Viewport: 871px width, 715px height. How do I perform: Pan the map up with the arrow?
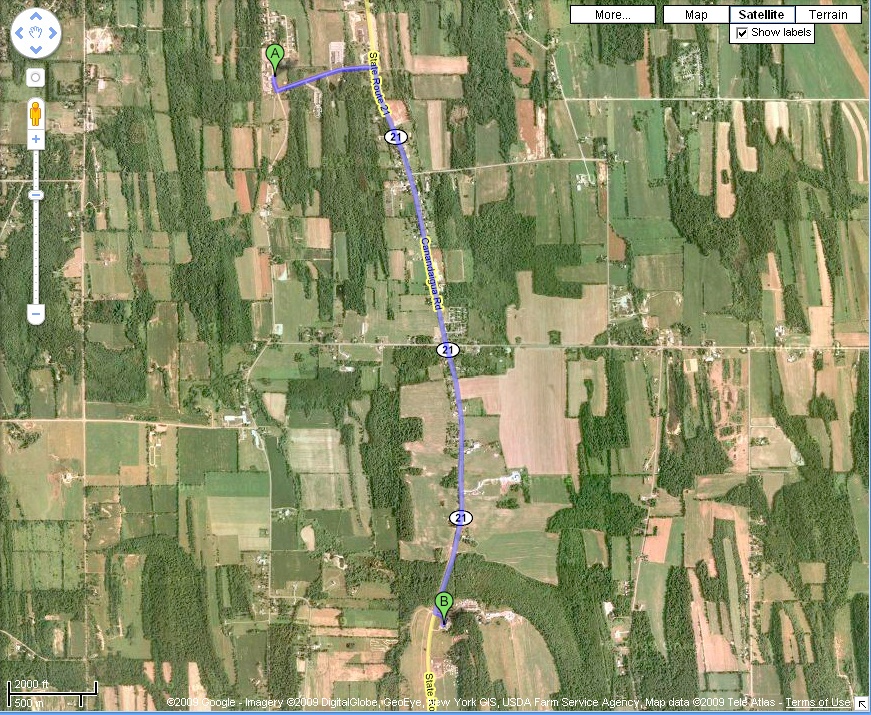click(x=35, y=18)
